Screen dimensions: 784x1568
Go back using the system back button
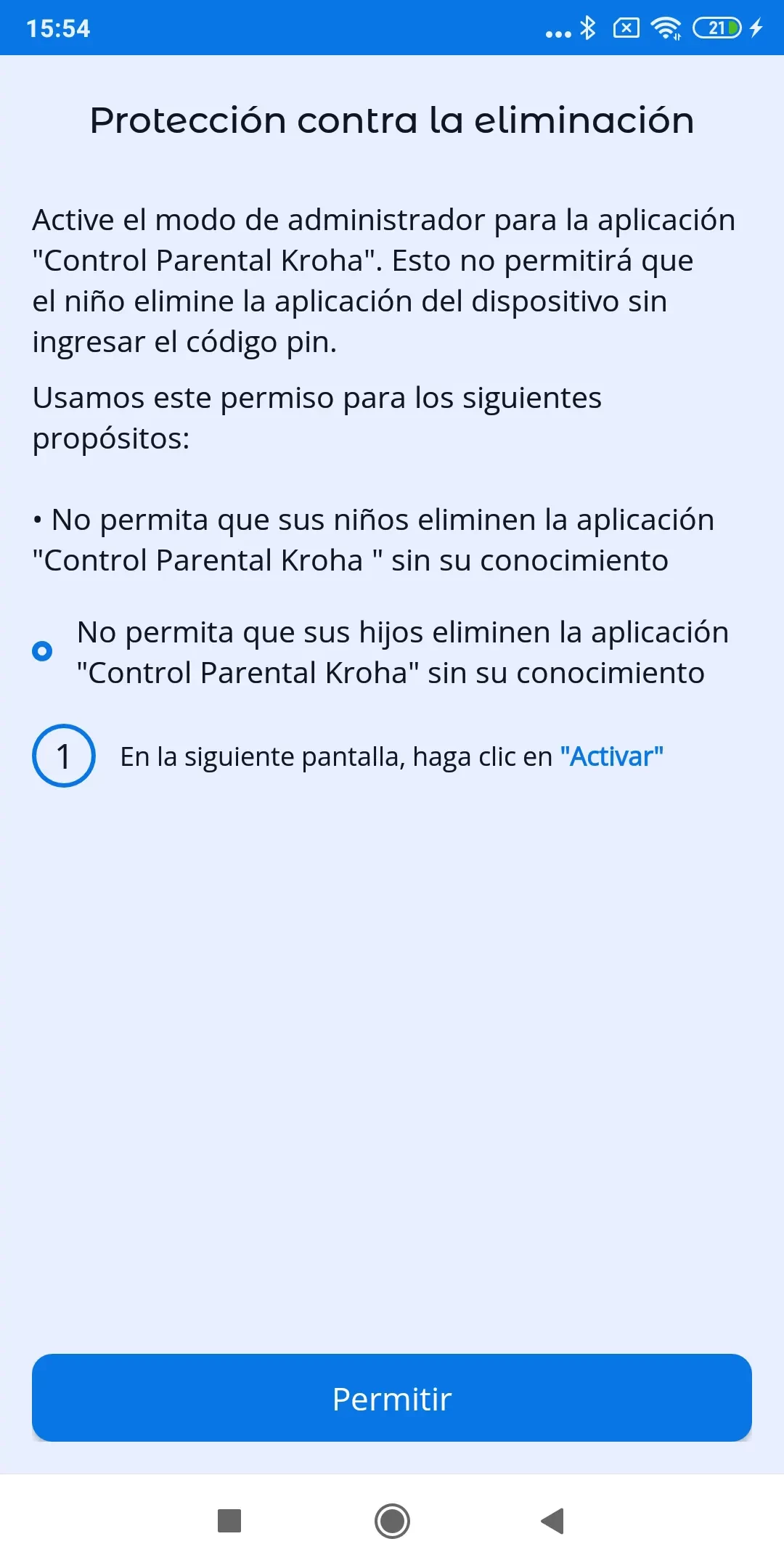click(553, 1520)
